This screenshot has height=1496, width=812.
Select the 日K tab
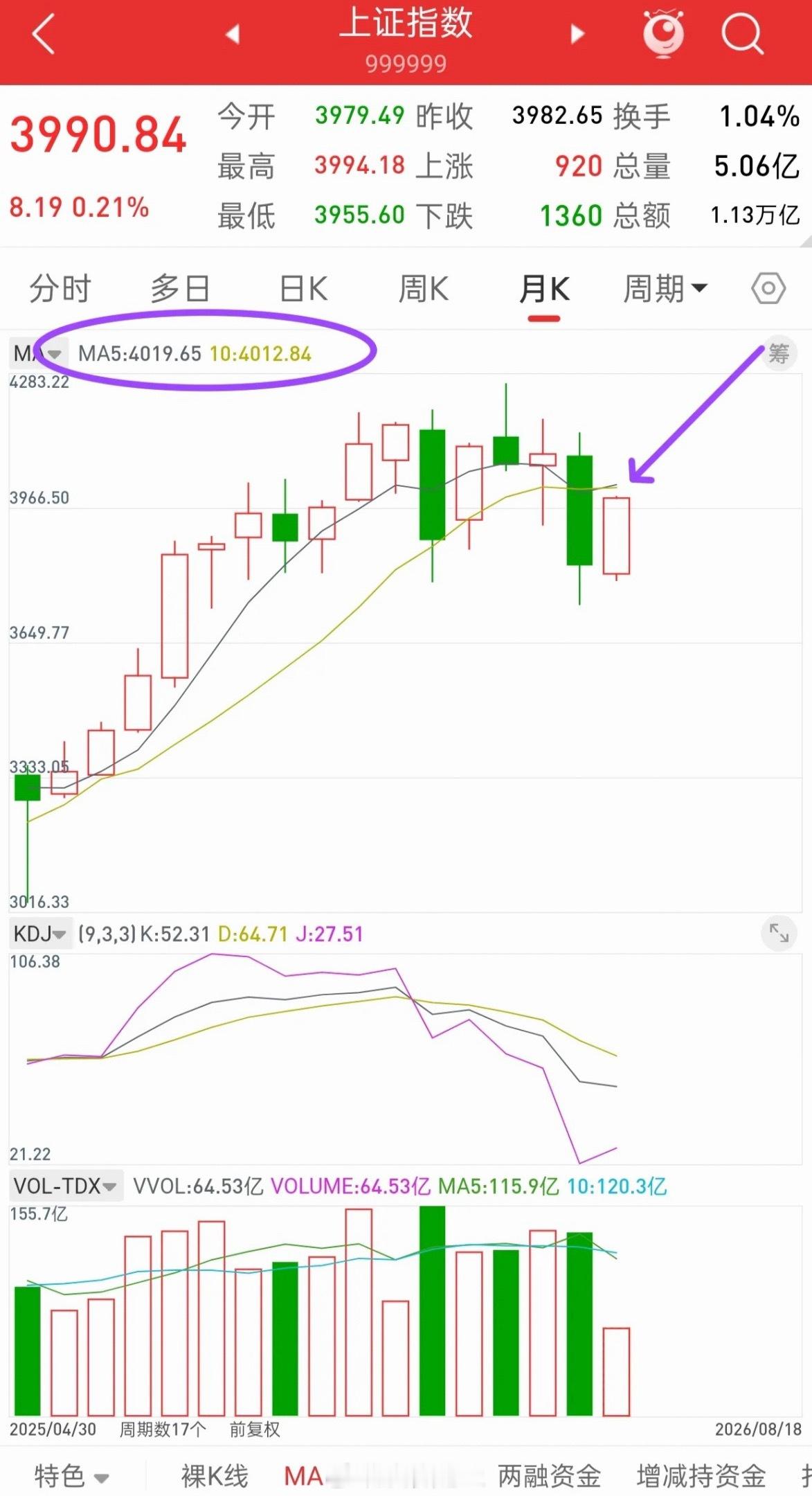click(303, 288)
